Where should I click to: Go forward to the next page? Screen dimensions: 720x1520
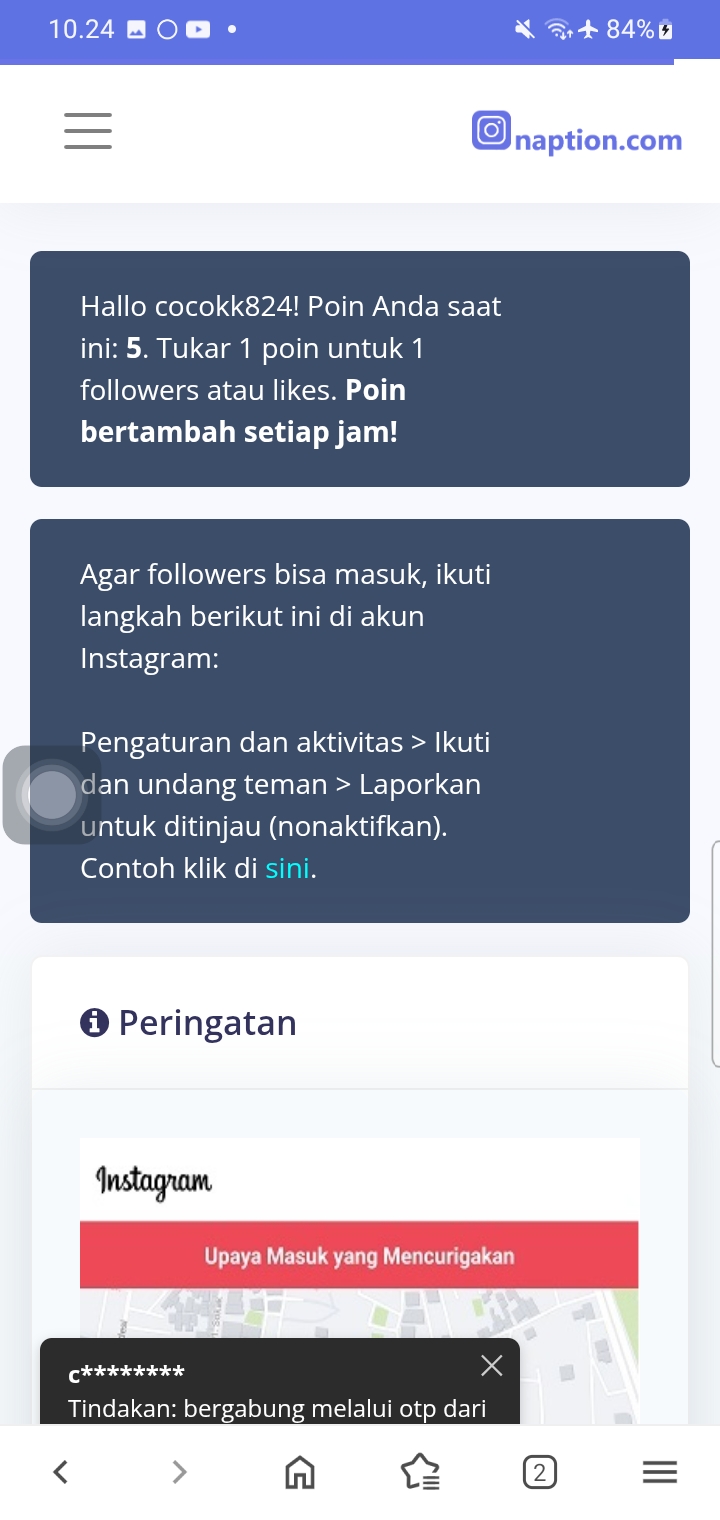(180, 1471)
